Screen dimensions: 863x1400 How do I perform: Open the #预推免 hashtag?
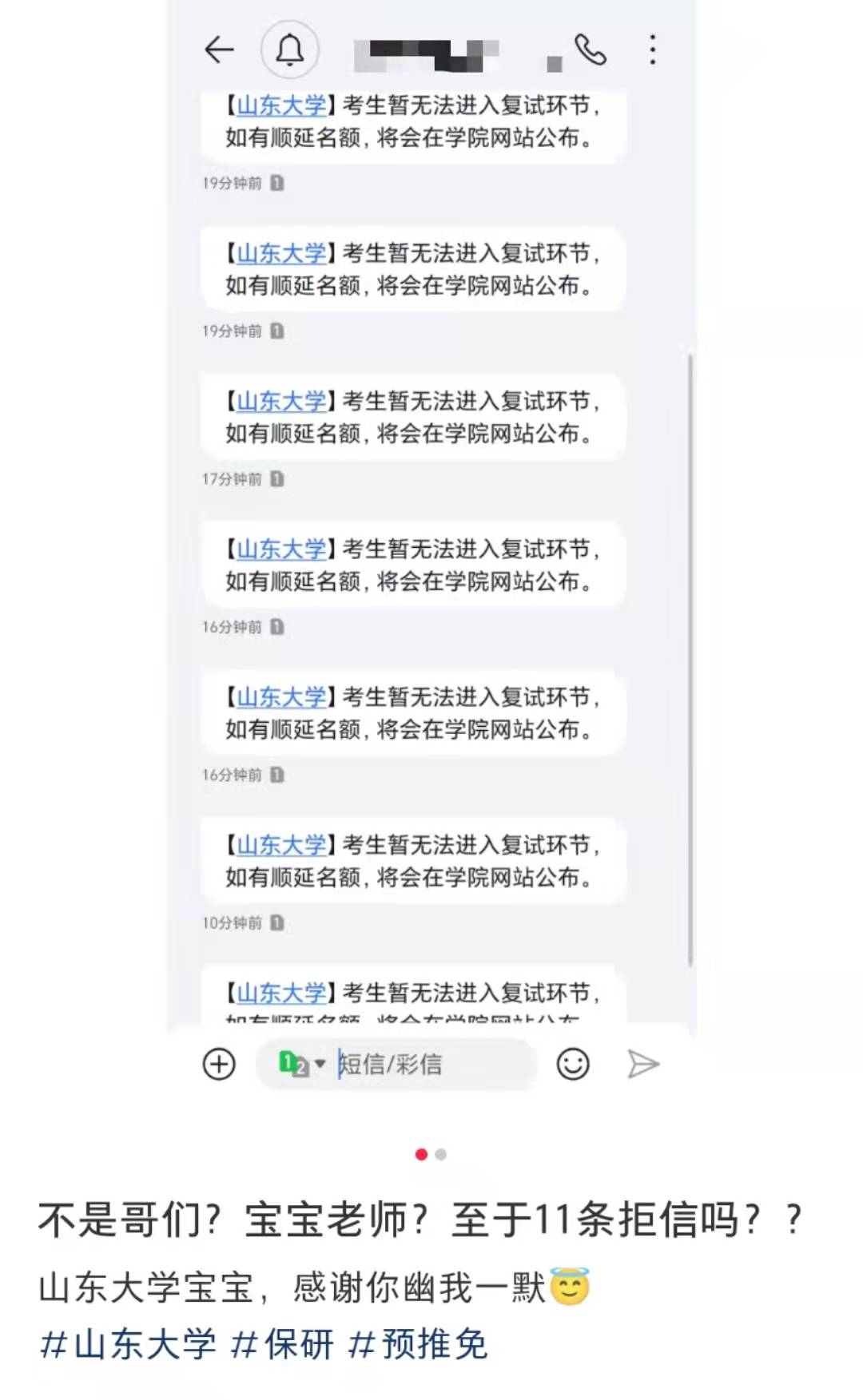click(418, 1344)
